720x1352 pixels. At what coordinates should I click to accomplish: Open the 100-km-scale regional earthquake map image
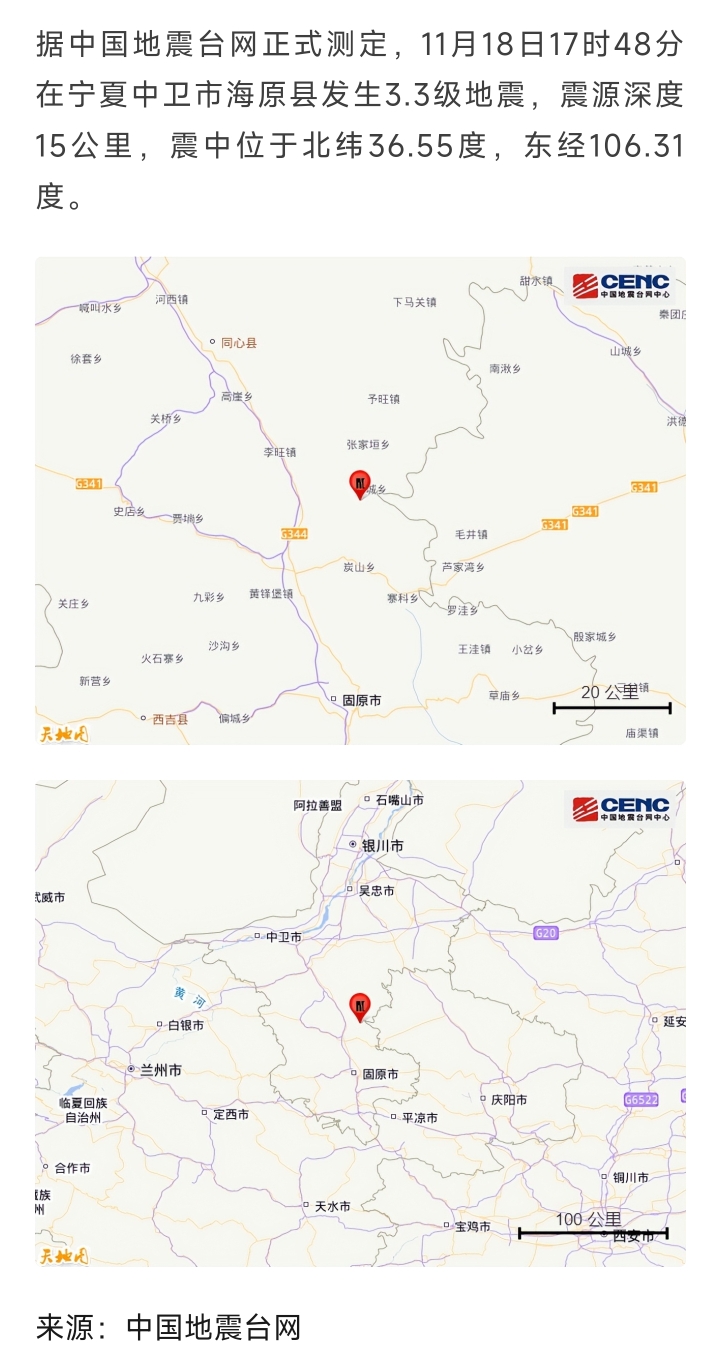[x=360, y=1022]
